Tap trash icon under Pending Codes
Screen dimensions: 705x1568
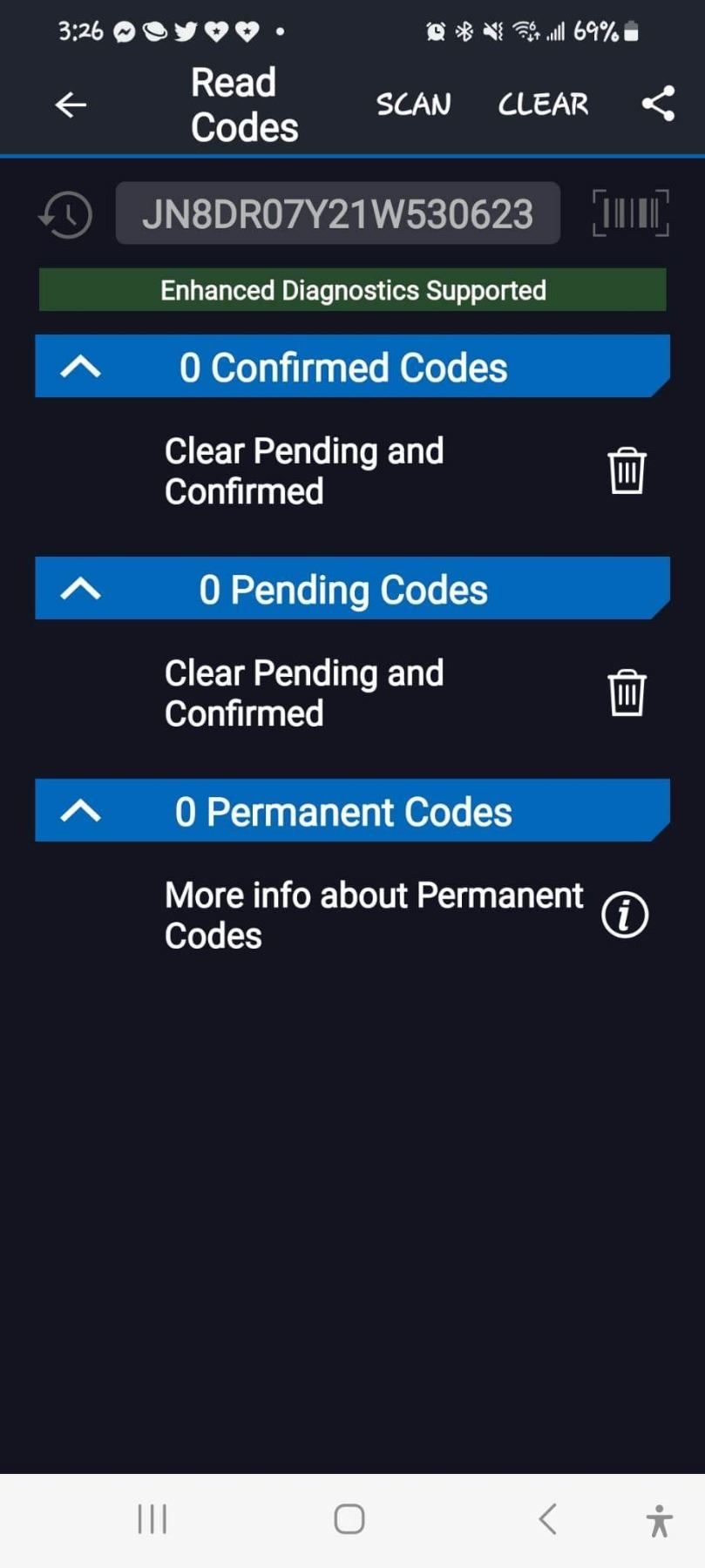point(627,693)
